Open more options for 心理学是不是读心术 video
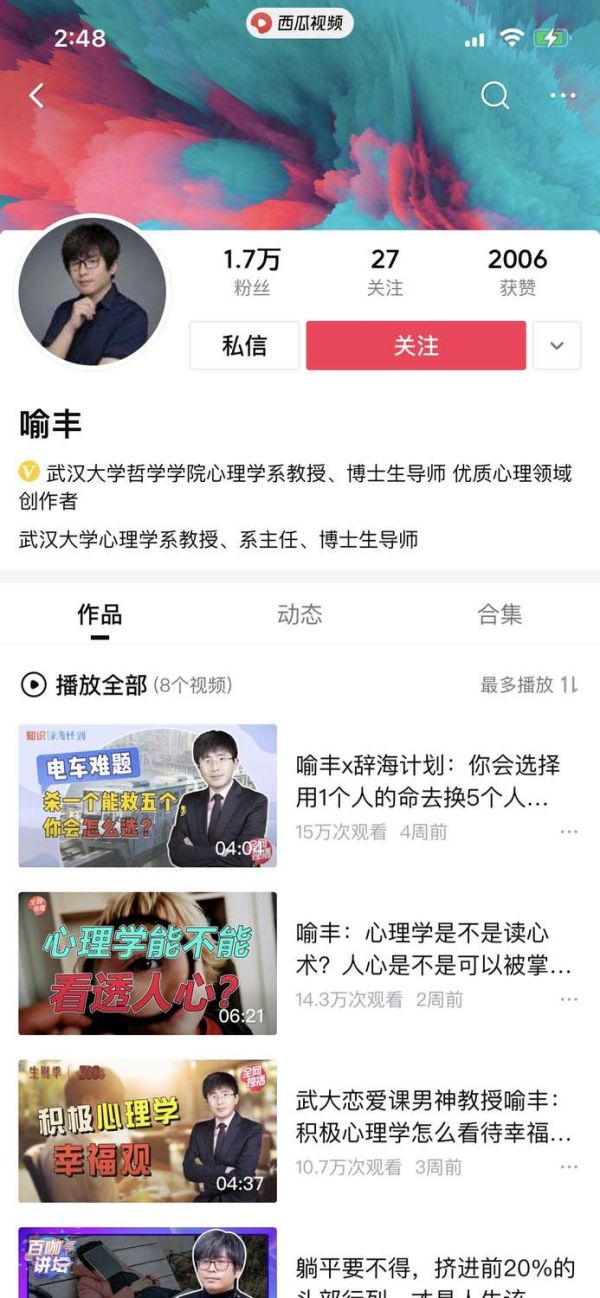This screenshot has width=600, height=1298. (x=569, y=1000)
